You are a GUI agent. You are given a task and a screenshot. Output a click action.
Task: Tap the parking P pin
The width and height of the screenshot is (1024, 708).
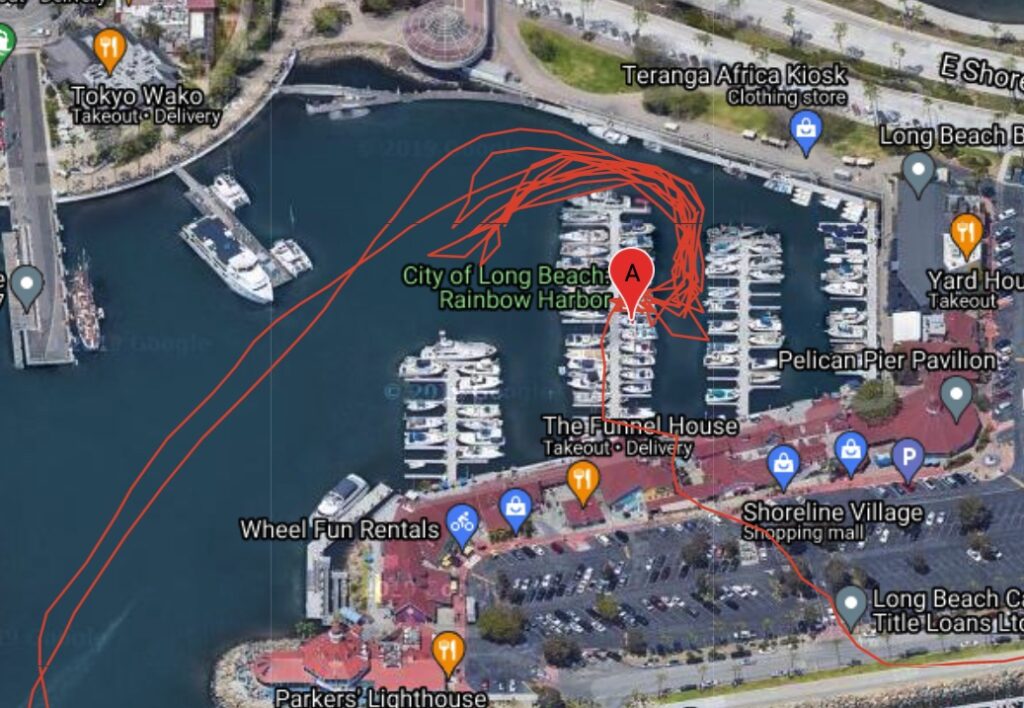[x=907, y=457]
